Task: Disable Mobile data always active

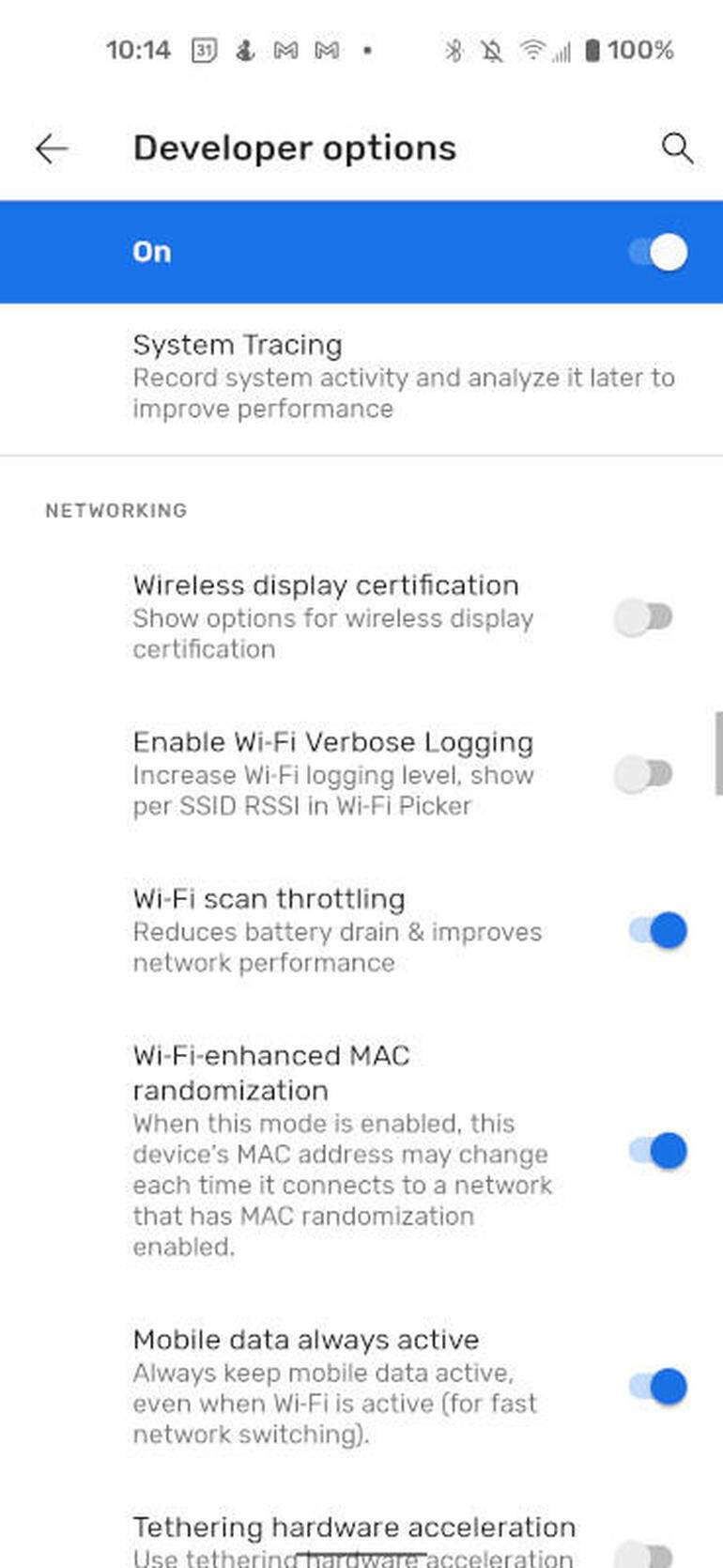Action: point(658,1387)
